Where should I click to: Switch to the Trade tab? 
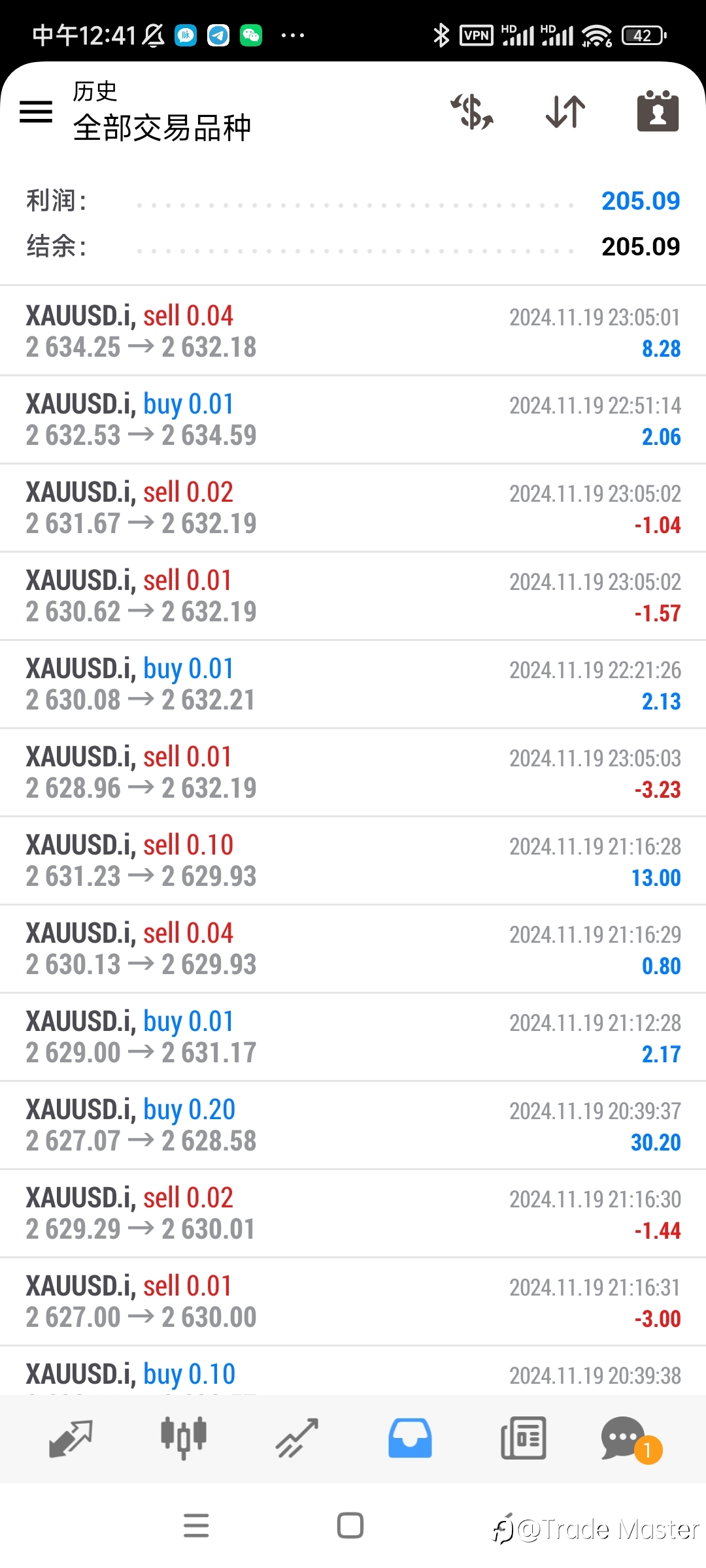[x=297, y=1439]
